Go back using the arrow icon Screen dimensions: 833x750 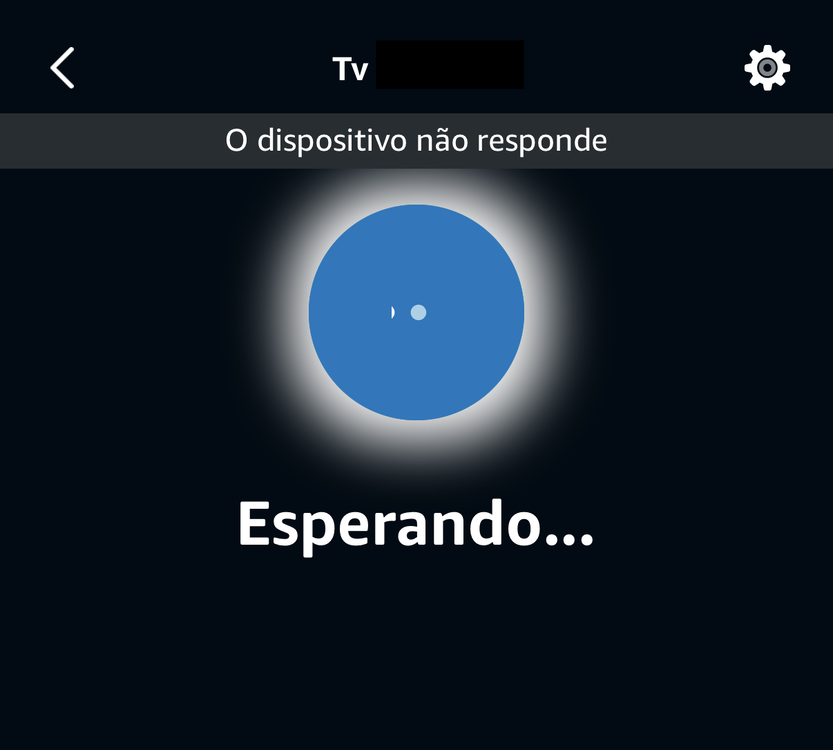[x=63, y=68]
